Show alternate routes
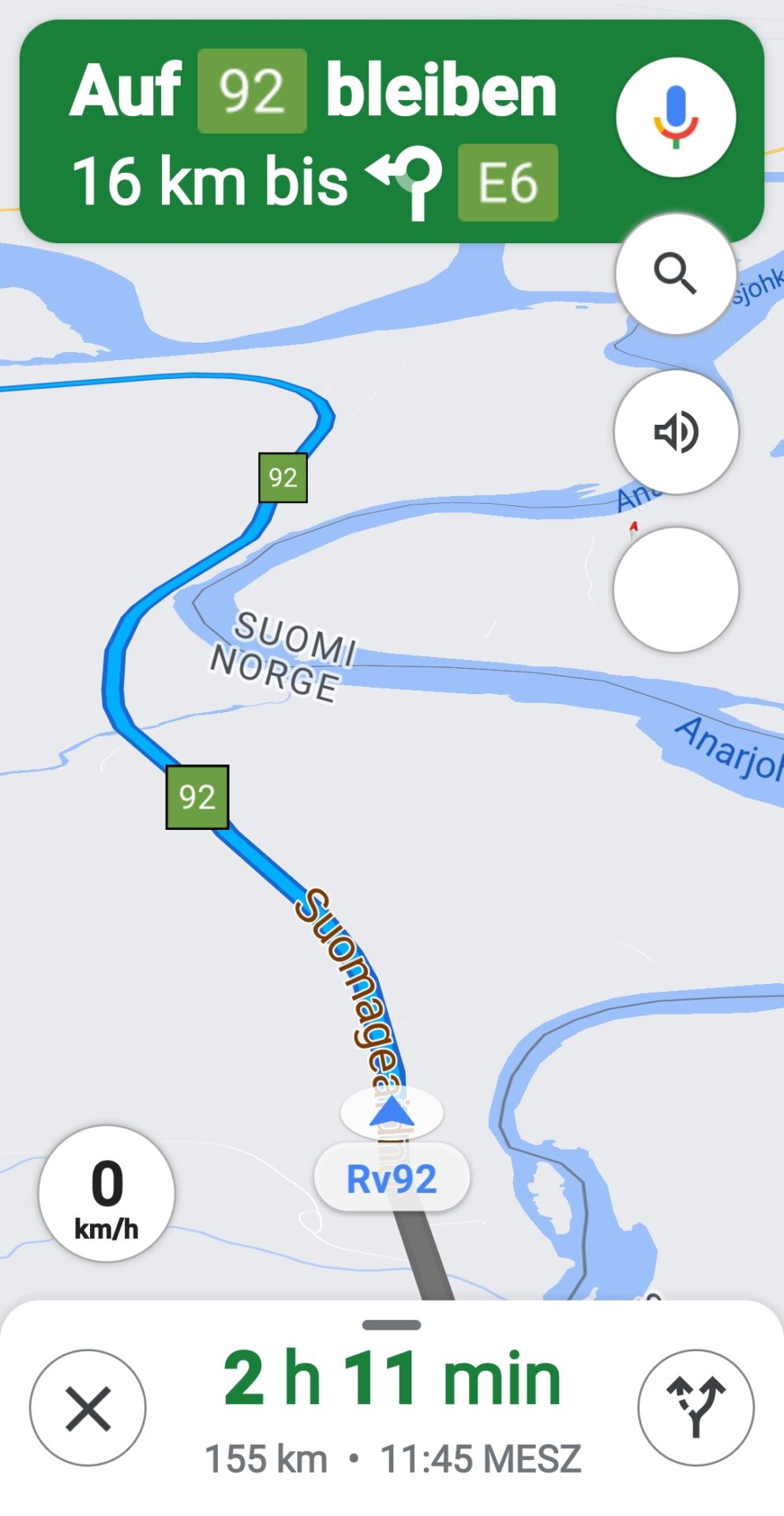 (x=696, y=1408)
